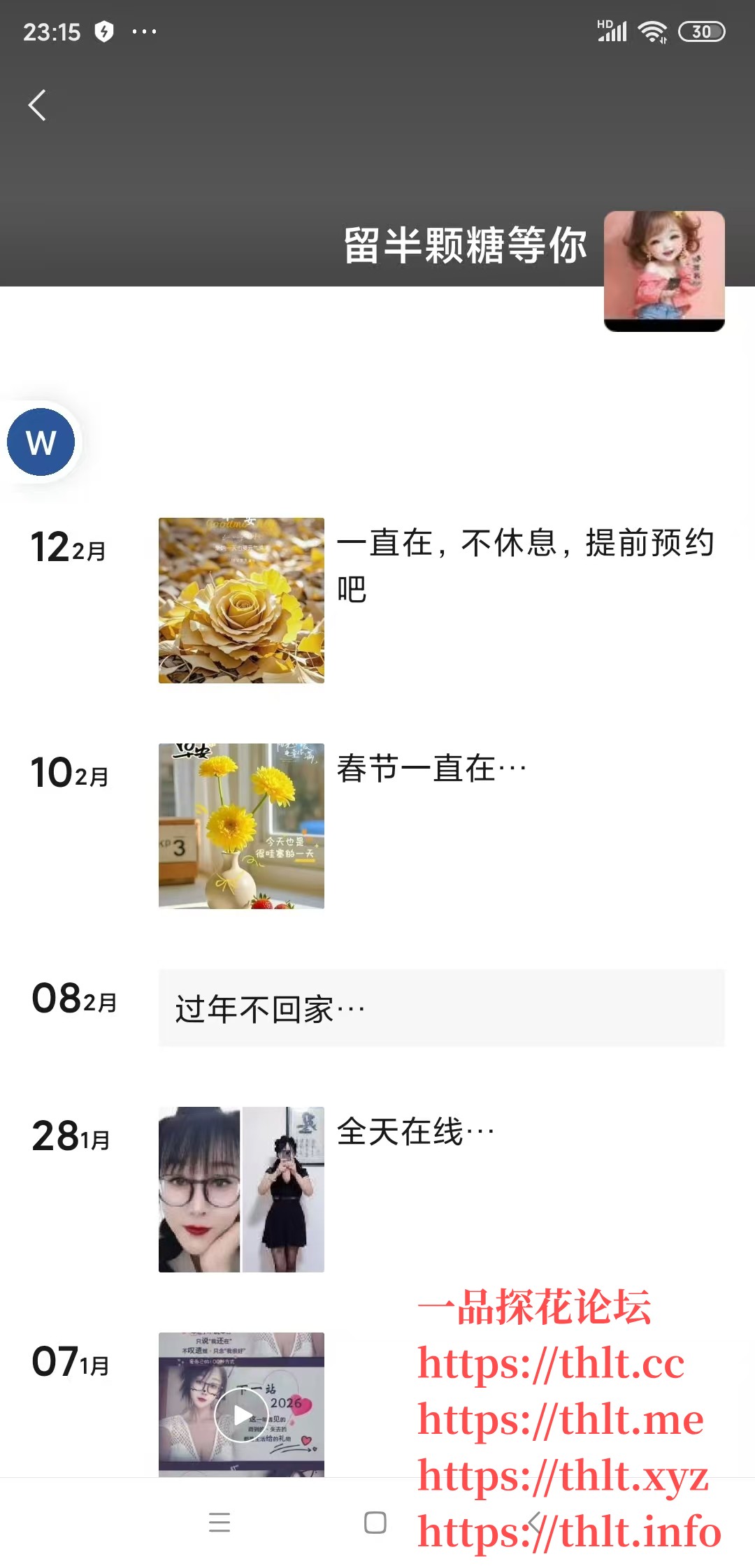755x1568 pixels.
Task: Go to the system home screen
Action: (375, 1523)
